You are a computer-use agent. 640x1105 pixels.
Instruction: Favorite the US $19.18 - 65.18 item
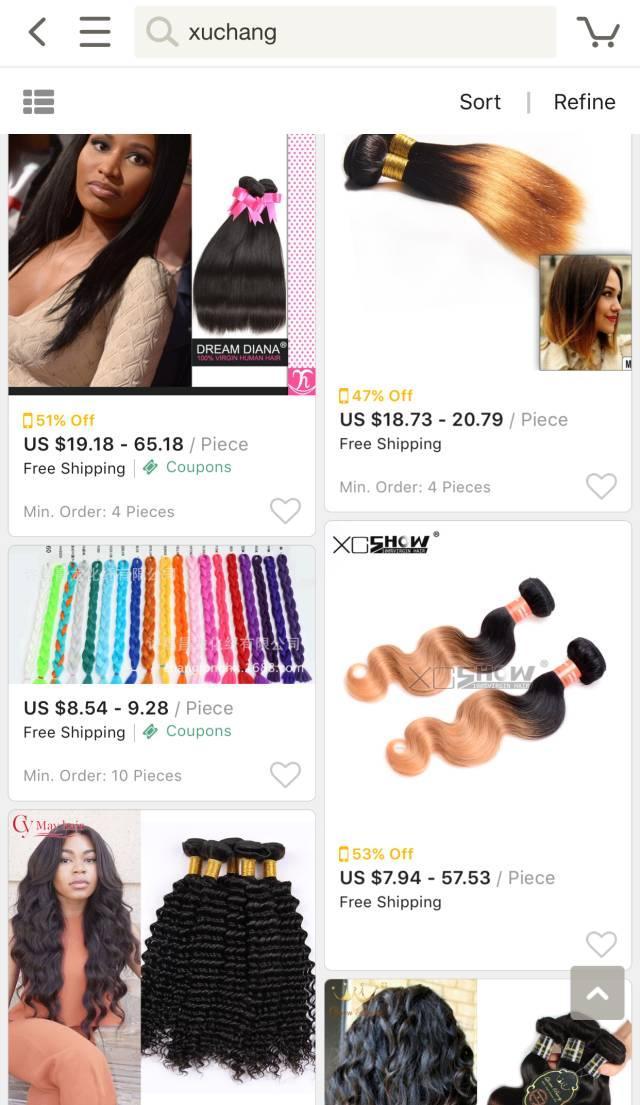[285, 511]
